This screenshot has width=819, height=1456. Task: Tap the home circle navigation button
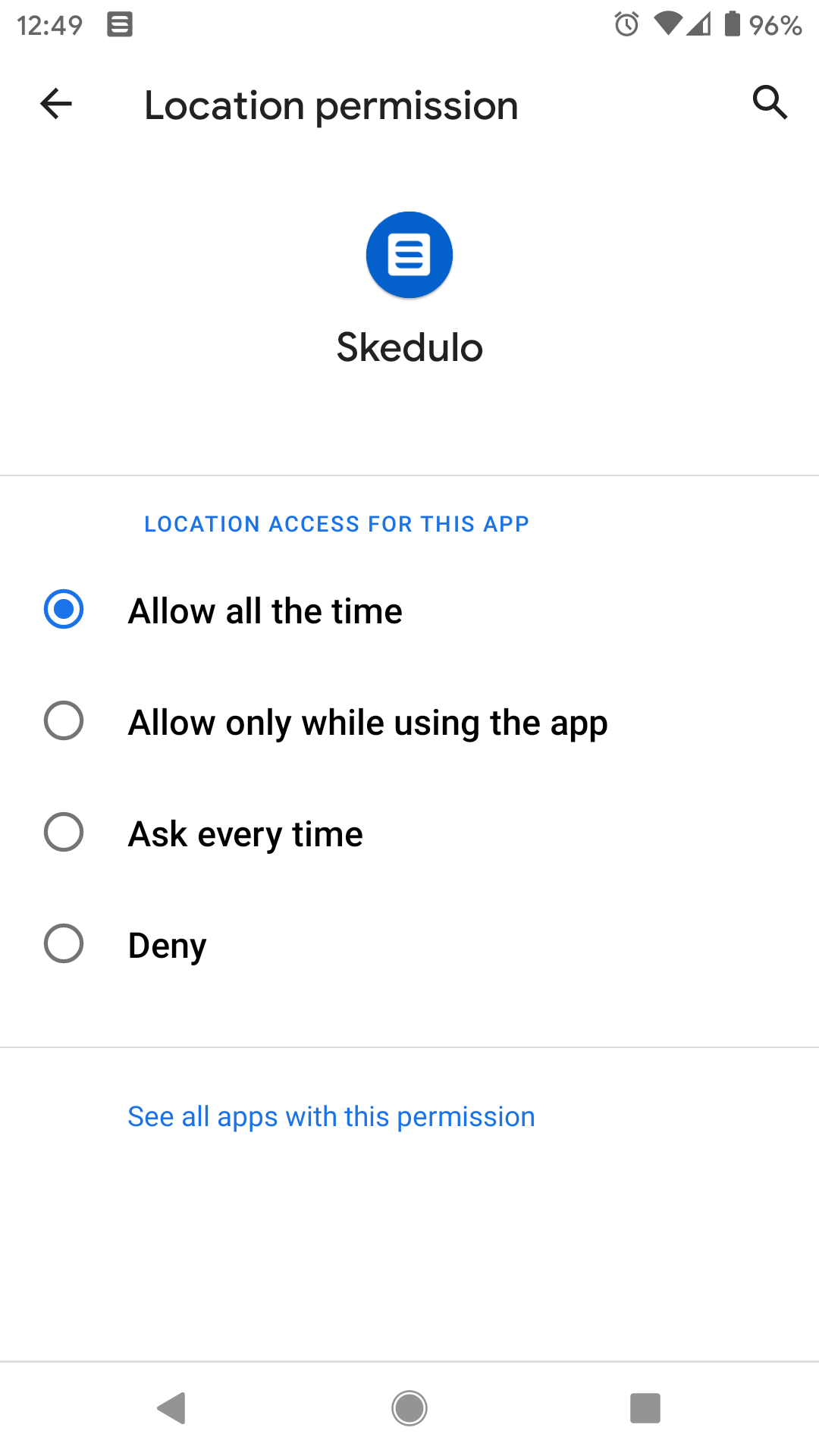(x=409, y=1408)
